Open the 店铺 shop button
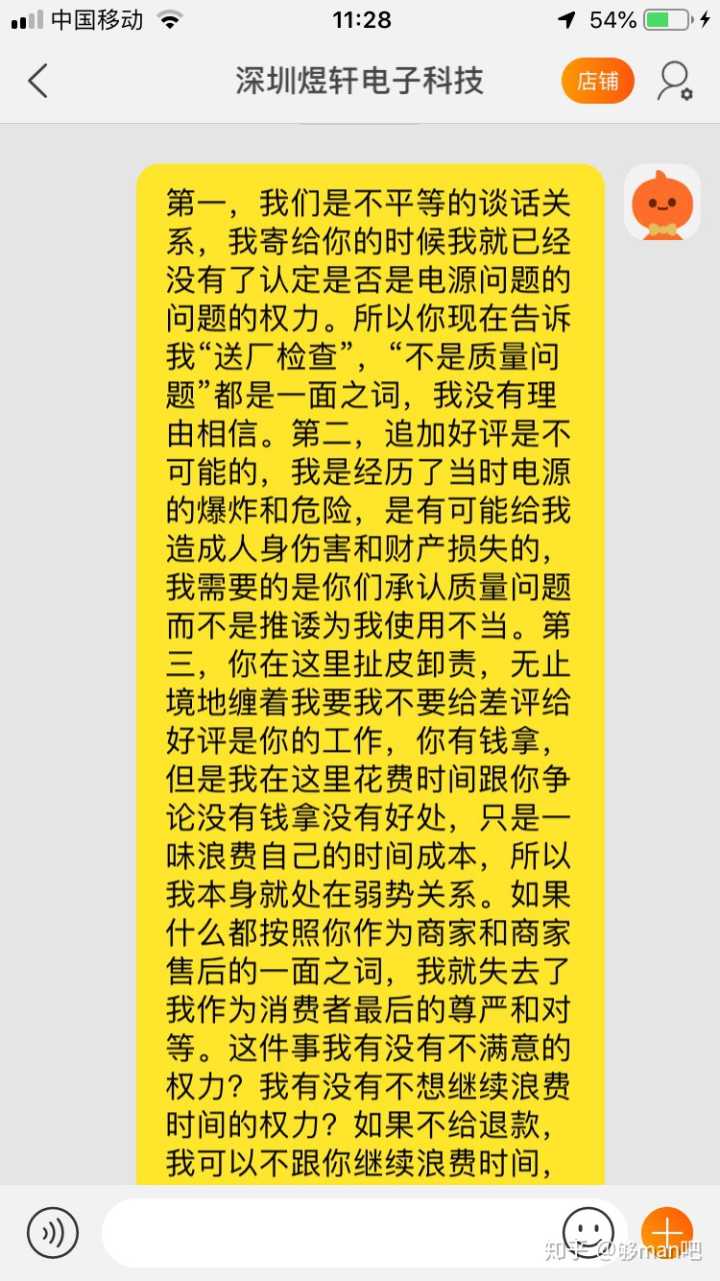The height and width of the screenshot is (1281, 720). [x=598, y=81]
